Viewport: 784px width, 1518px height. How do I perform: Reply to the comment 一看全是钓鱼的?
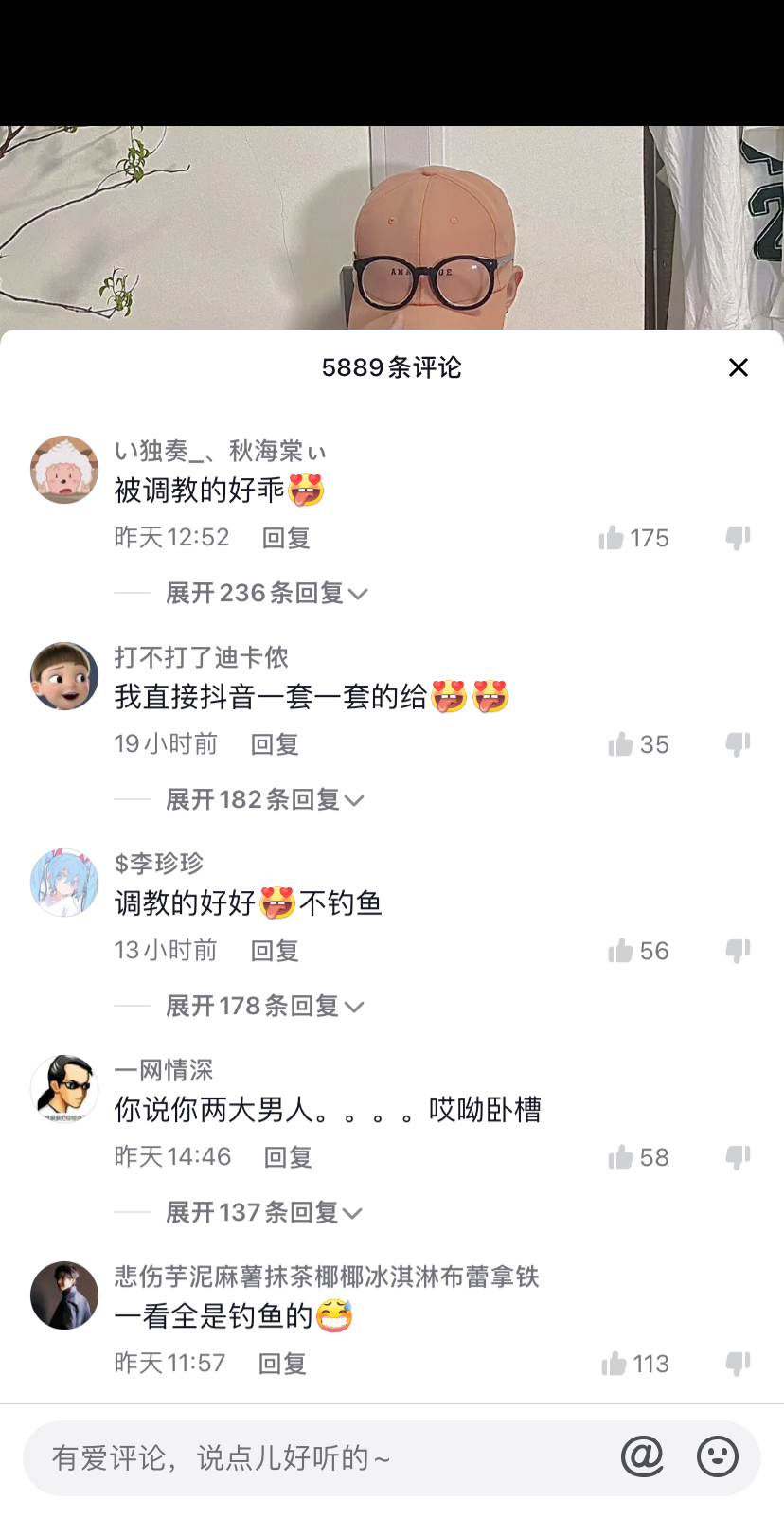click(282, 1365)
